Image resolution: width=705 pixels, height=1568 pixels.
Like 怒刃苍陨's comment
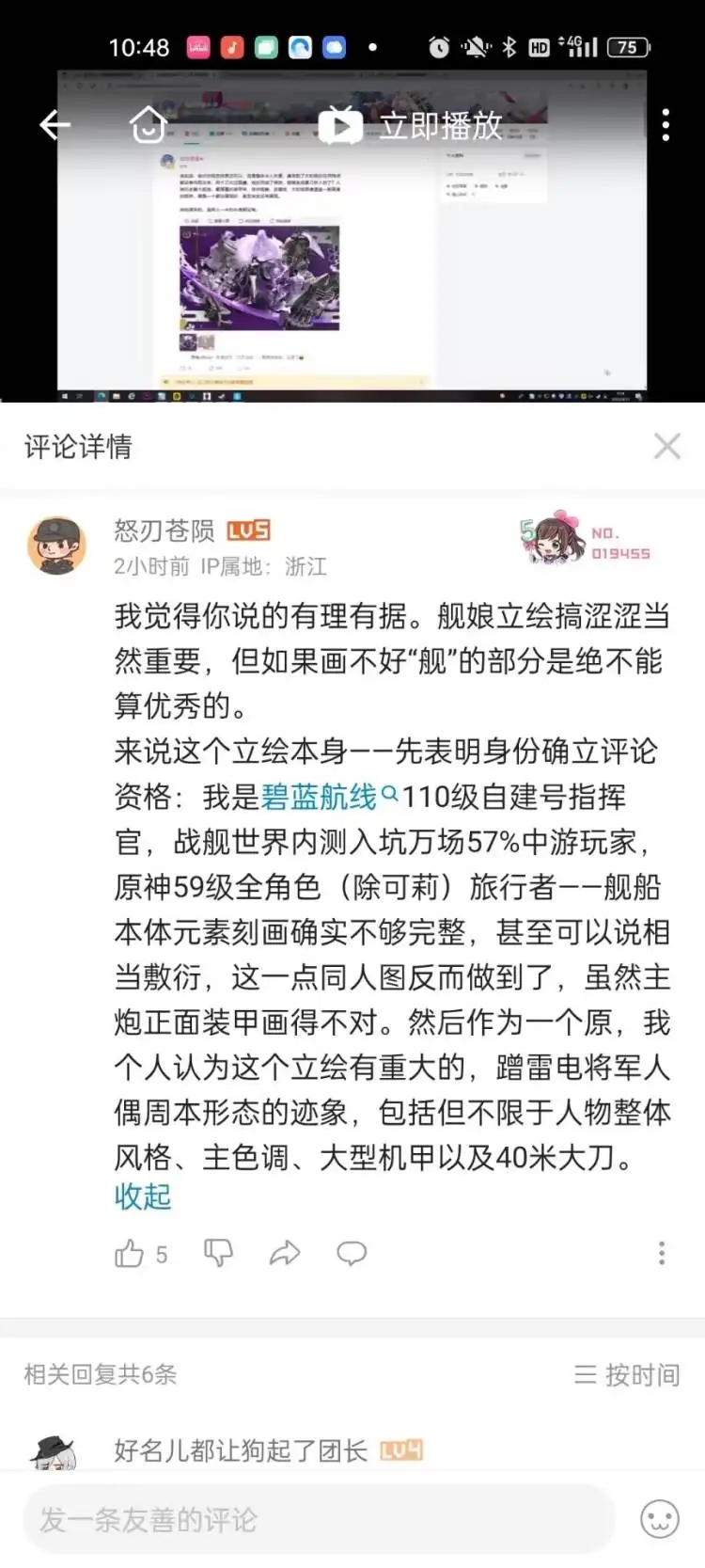click(x=130, y=1254)
